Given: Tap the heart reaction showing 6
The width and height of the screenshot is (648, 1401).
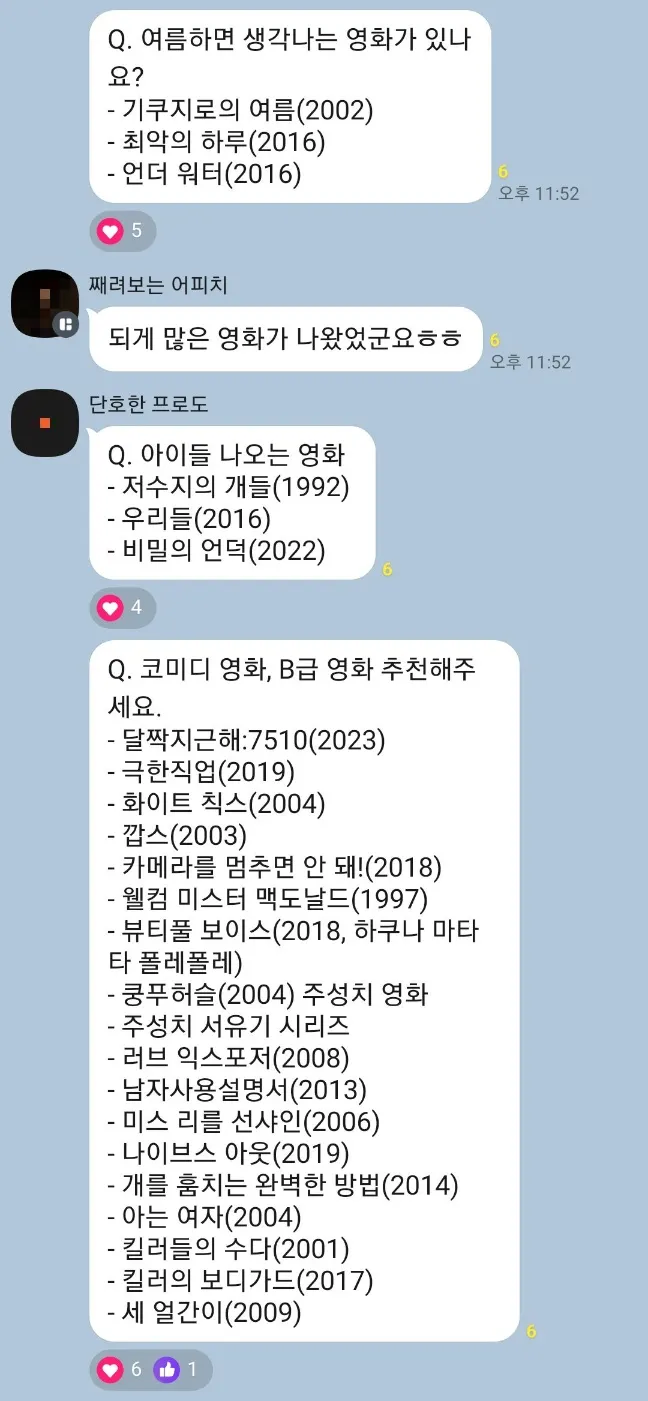Looking at the screenshot, I should click(x=122, y=1369).
